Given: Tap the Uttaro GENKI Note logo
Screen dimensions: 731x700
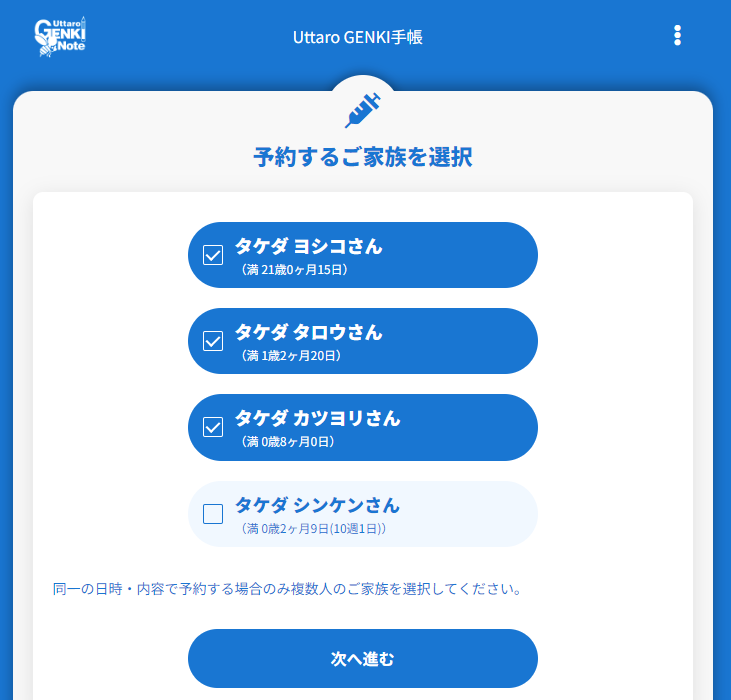Looking at the screenshot, I should (x=60, y=37).
